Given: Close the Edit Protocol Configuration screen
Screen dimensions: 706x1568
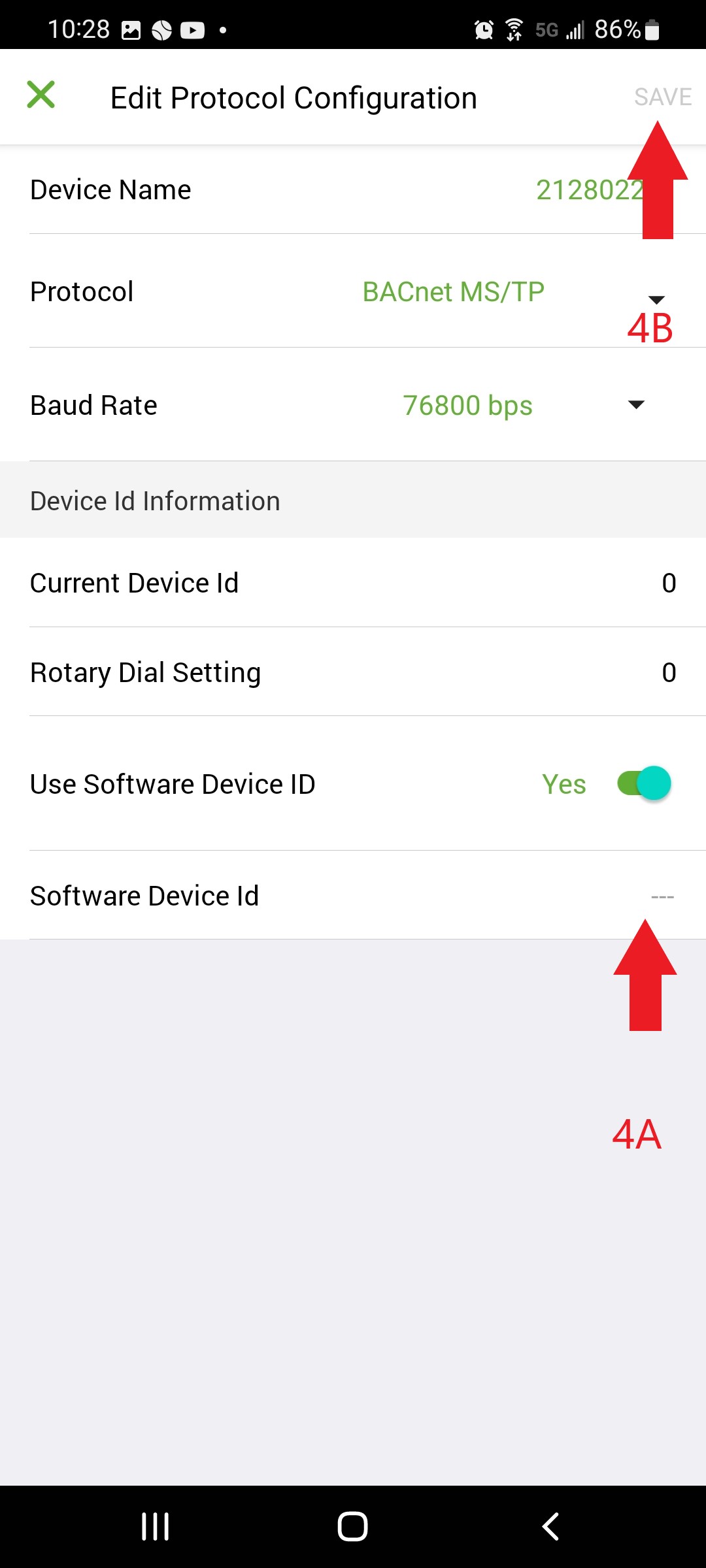Looking at the screenshot, I should [41, 95].
